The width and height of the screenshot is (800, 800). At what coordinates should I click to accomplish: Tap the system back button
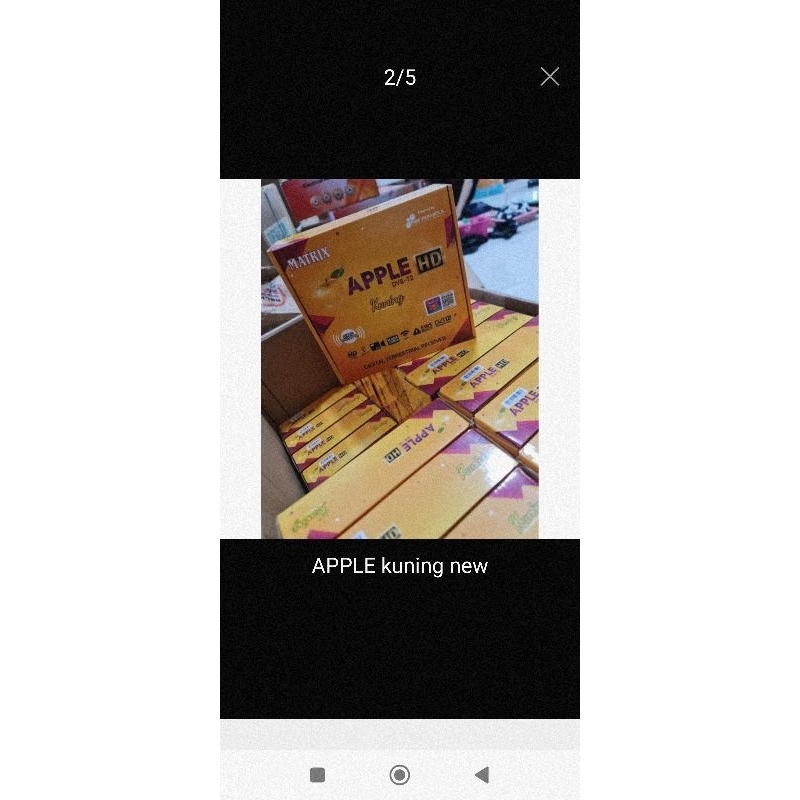tap(482, 774)
